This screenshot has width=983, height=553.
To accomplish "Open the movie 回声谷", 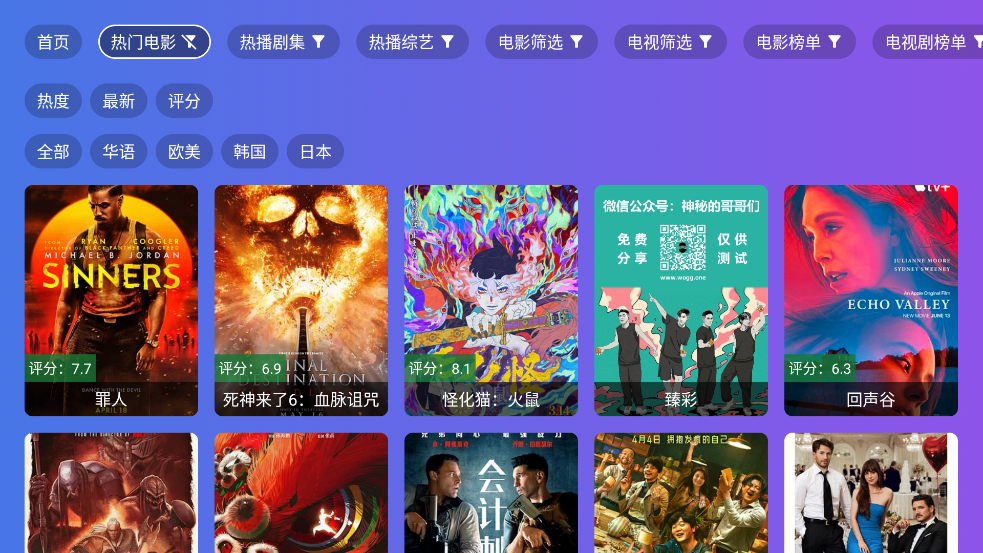I will [x=870, y=300].
